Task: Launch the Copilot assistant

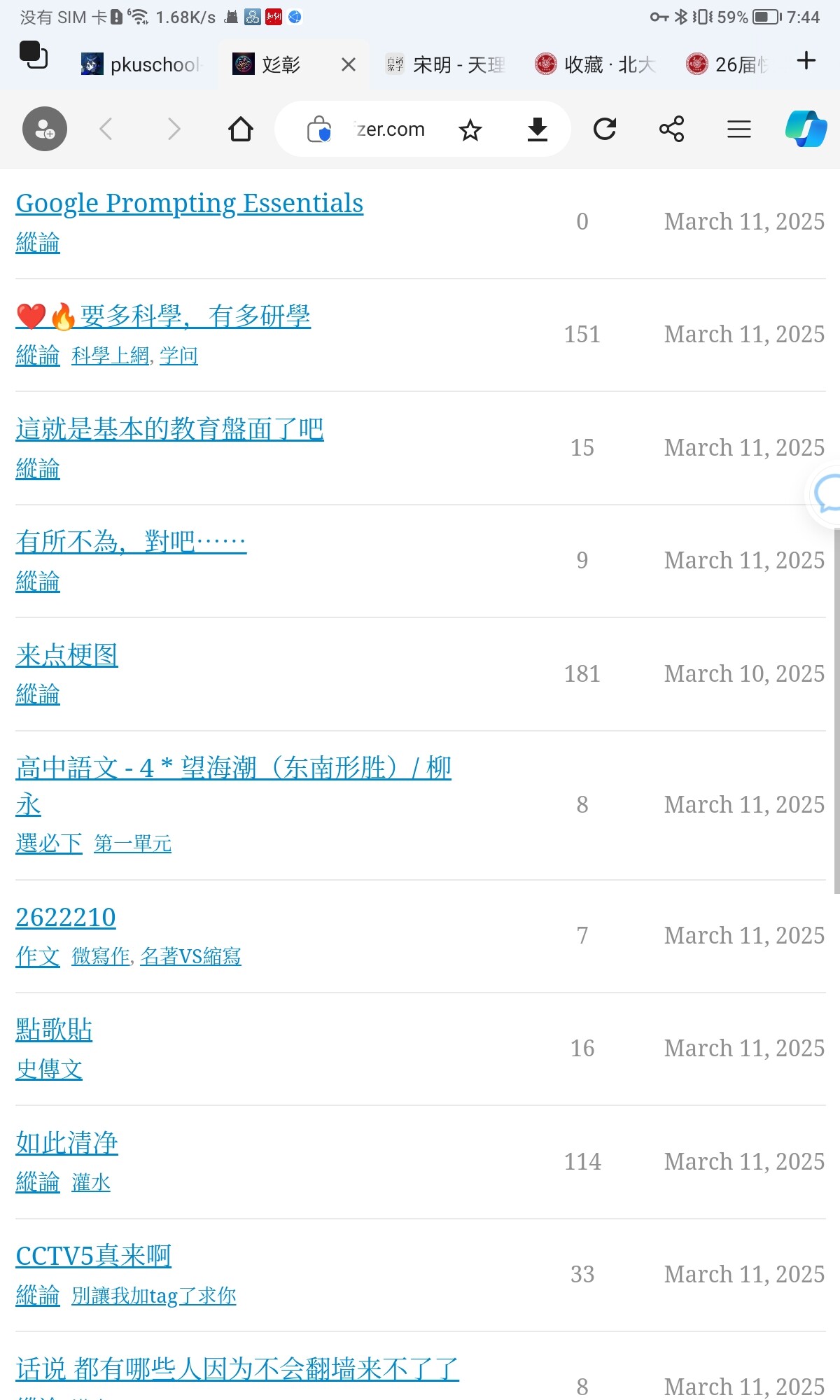Action: pos(806,129)
